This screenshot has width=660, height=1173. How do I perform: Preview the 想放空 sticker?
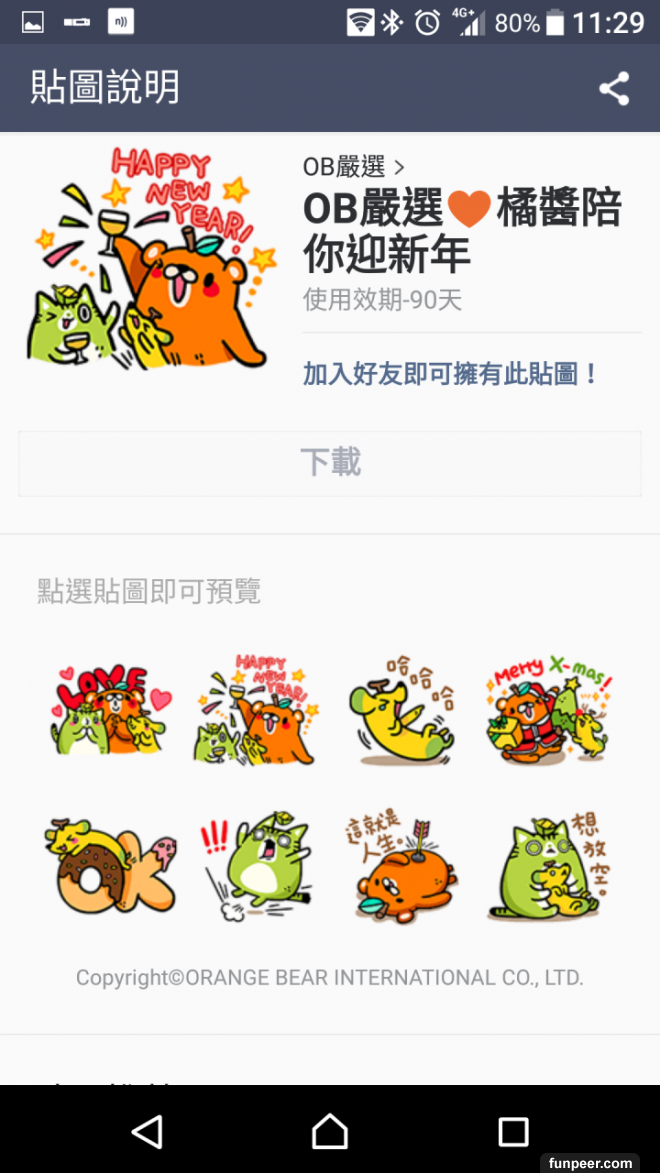(x=548, y=866)
